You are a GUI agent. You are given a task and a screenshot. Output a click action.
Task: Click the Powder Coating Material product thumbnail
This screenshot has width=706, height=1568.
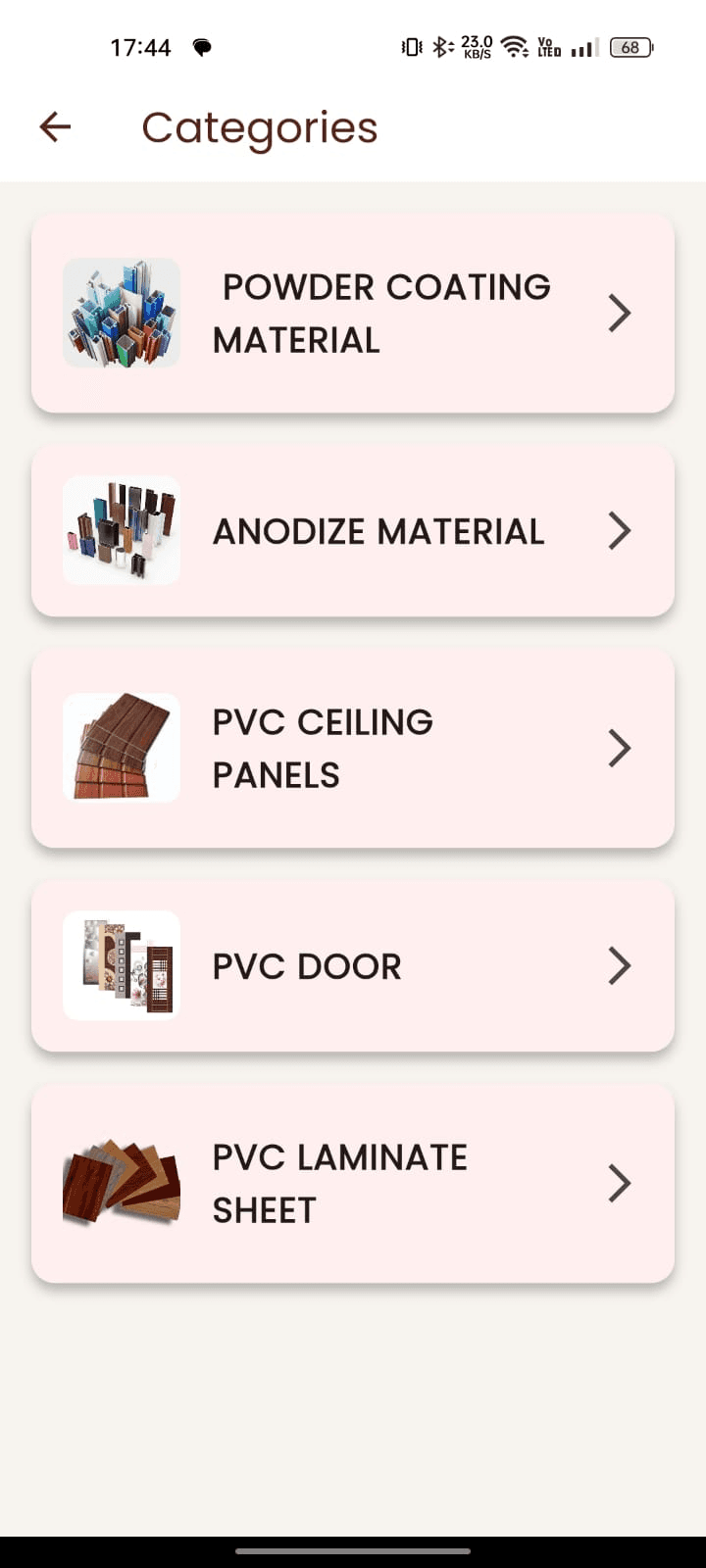click(x=122, y=313)
